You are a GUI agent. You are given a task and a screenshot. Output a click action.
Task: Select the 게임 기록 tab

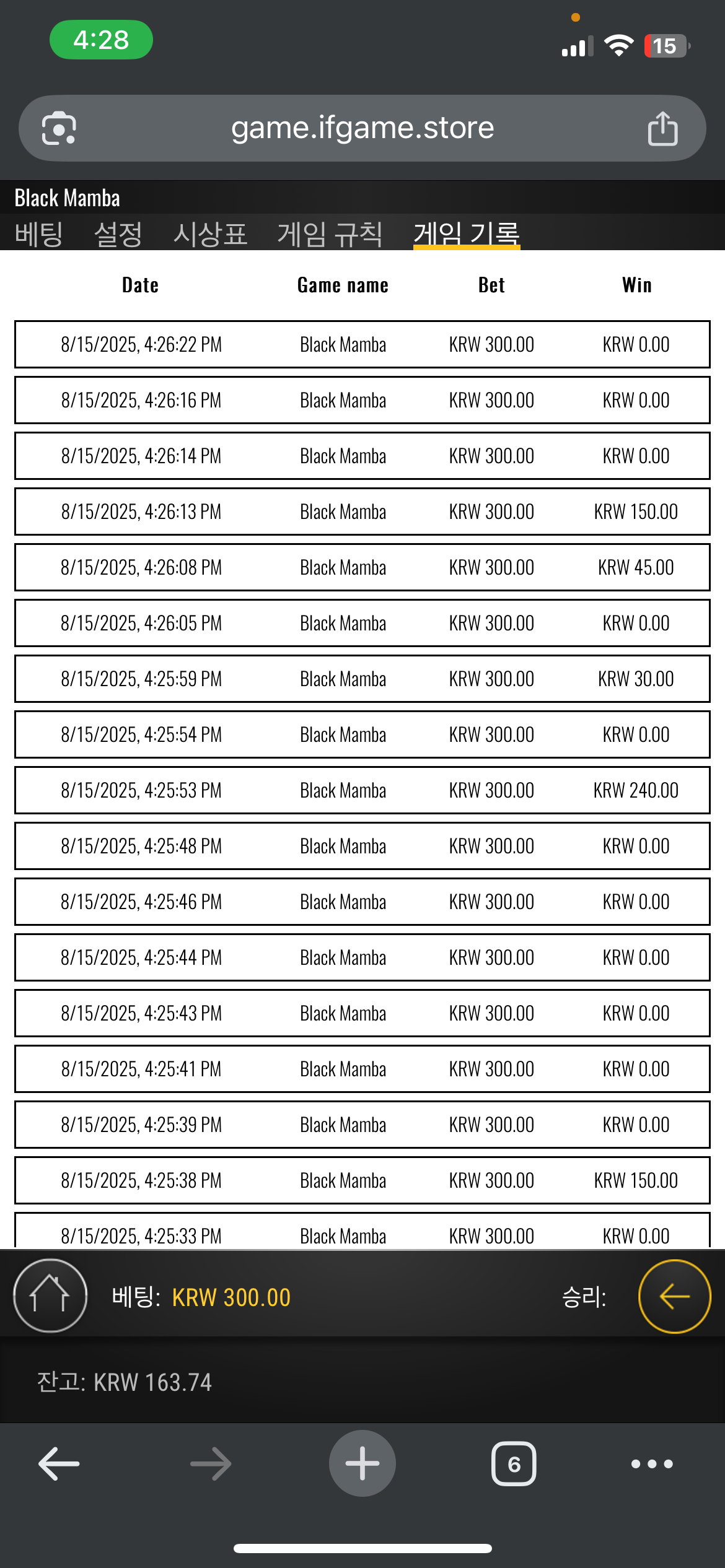(467, 234)
